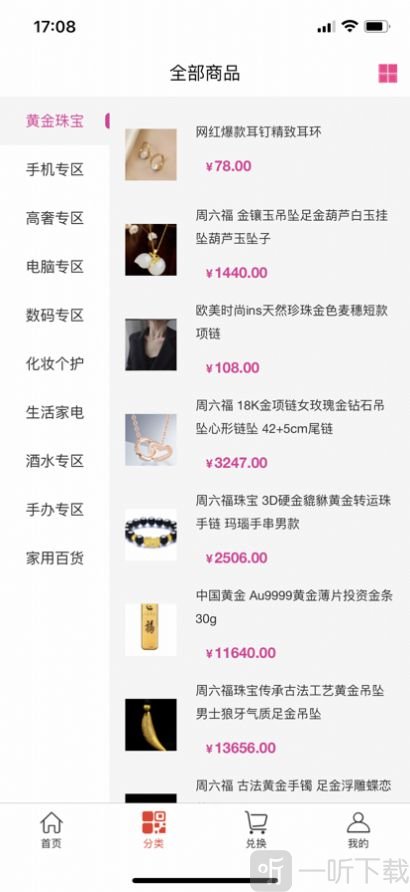The height and width of the screenshot is (892, 410).
Task: Open the 电脑专区 category
Action: click(x=55, y=267)
